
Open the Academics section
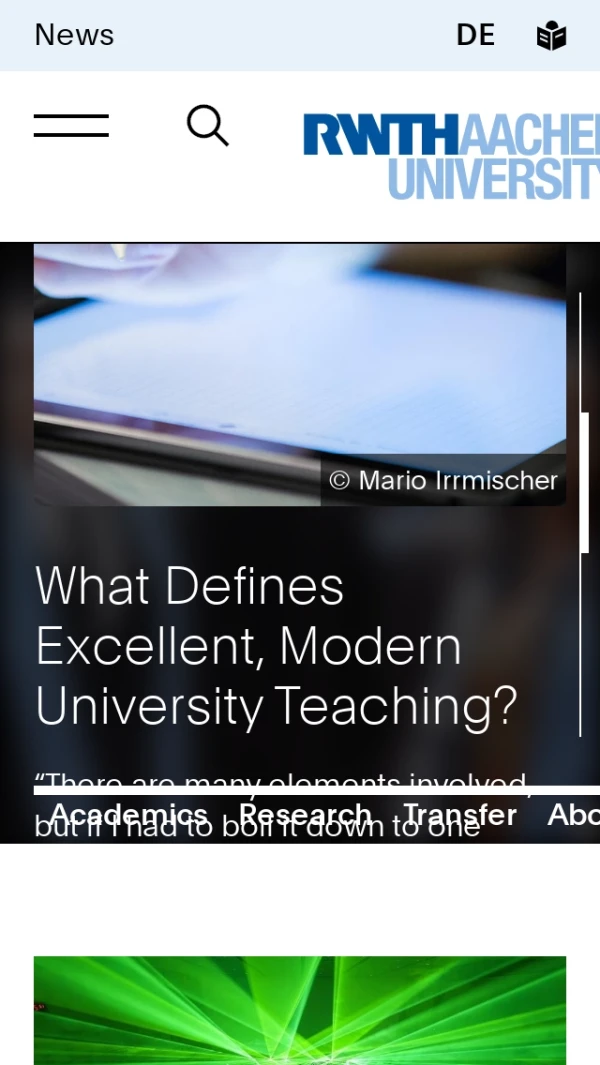129,815
